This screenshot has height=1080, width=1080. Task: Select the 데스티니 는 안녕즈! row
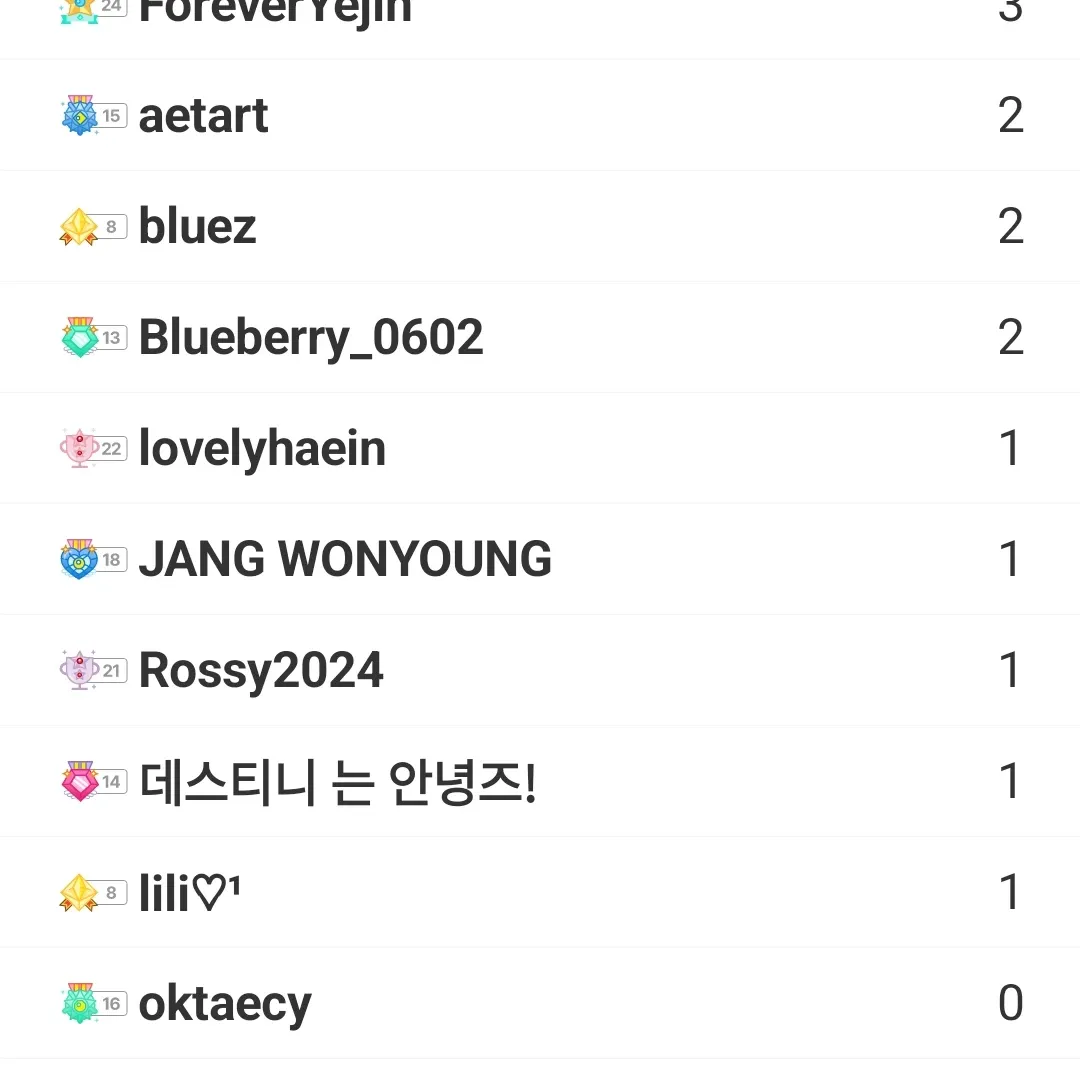click(x=337, y=782)
